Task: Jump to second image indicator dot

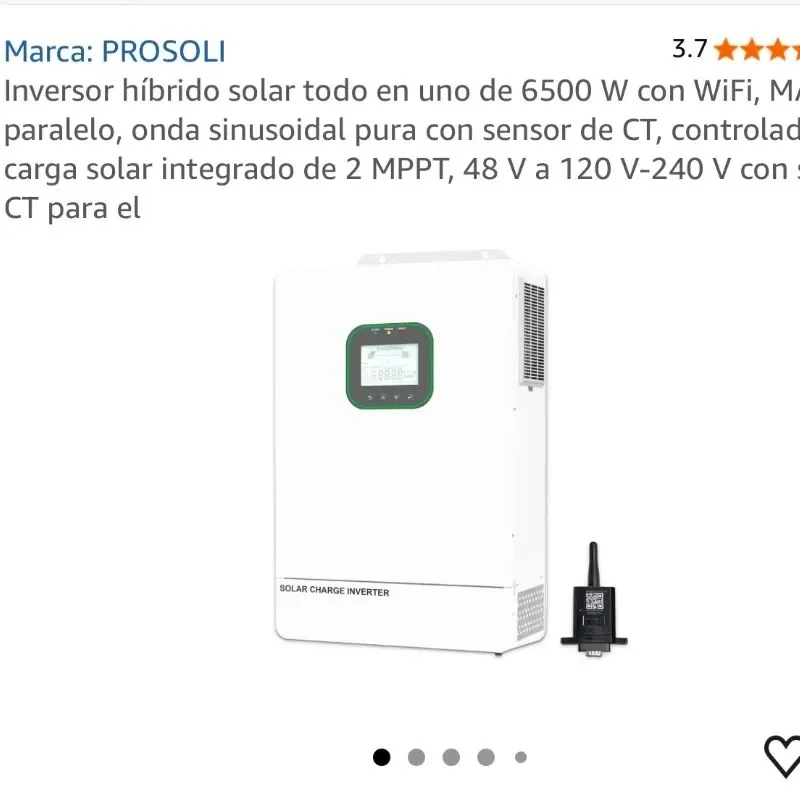Action: (416, 757)
